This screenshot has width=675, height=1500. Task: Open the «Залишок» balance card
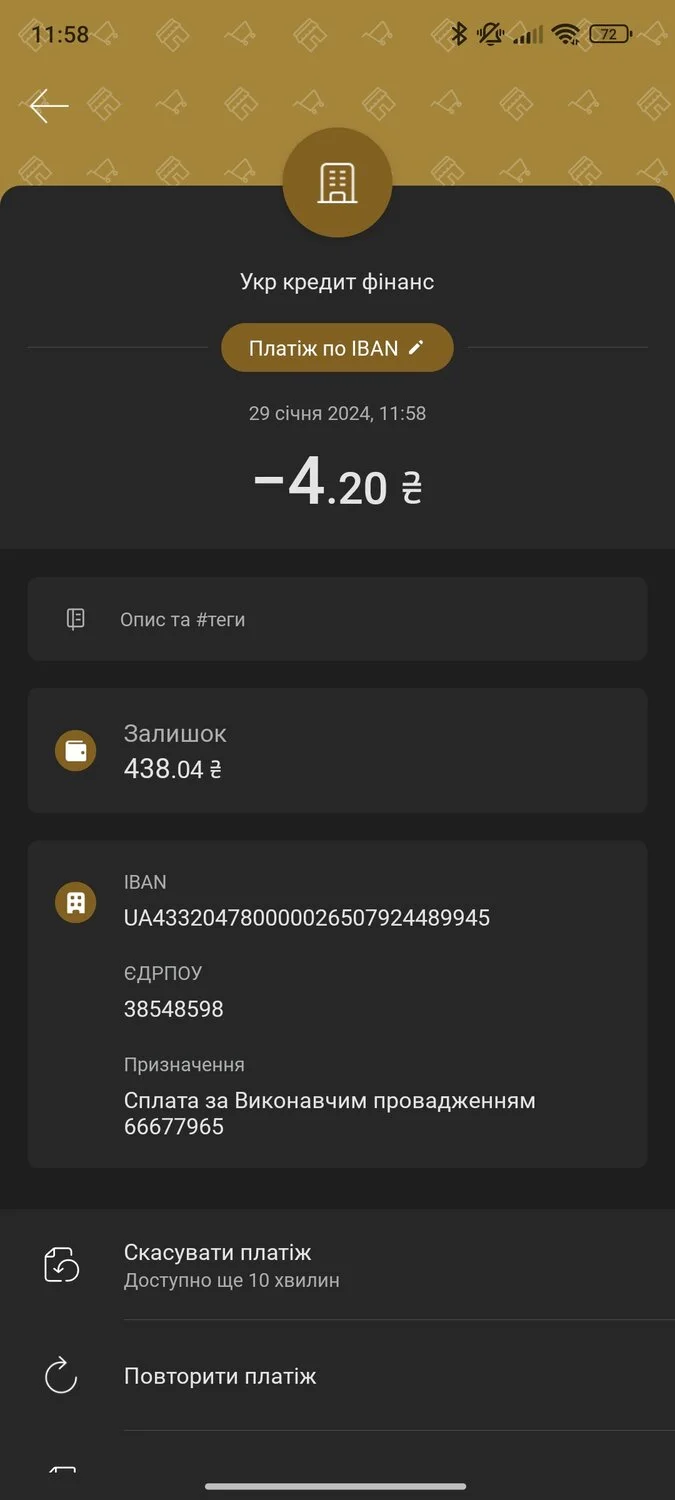coord(337,750)
